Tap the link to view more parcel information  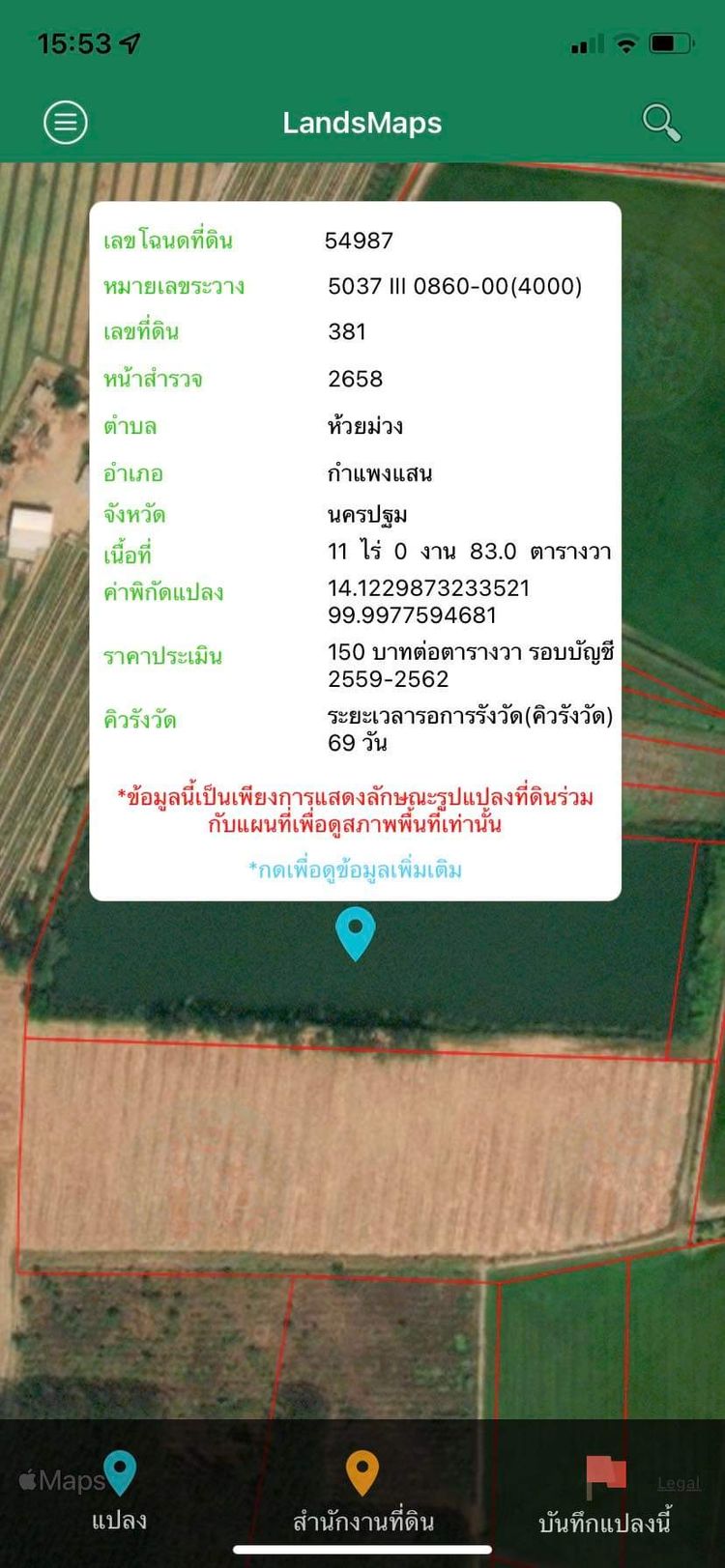[x=355, y=870]
